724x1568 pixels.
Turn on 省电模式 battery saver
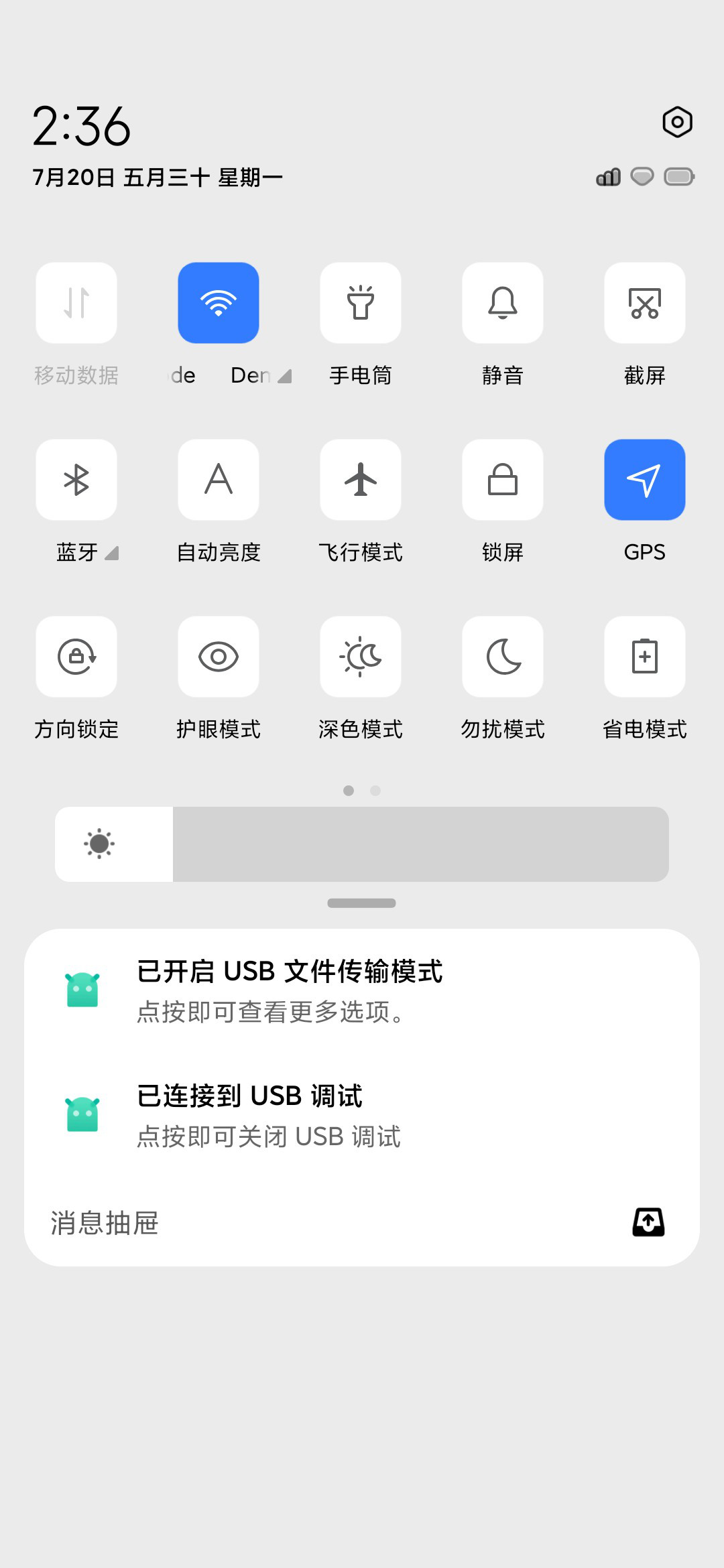click(x=645, y=657)
